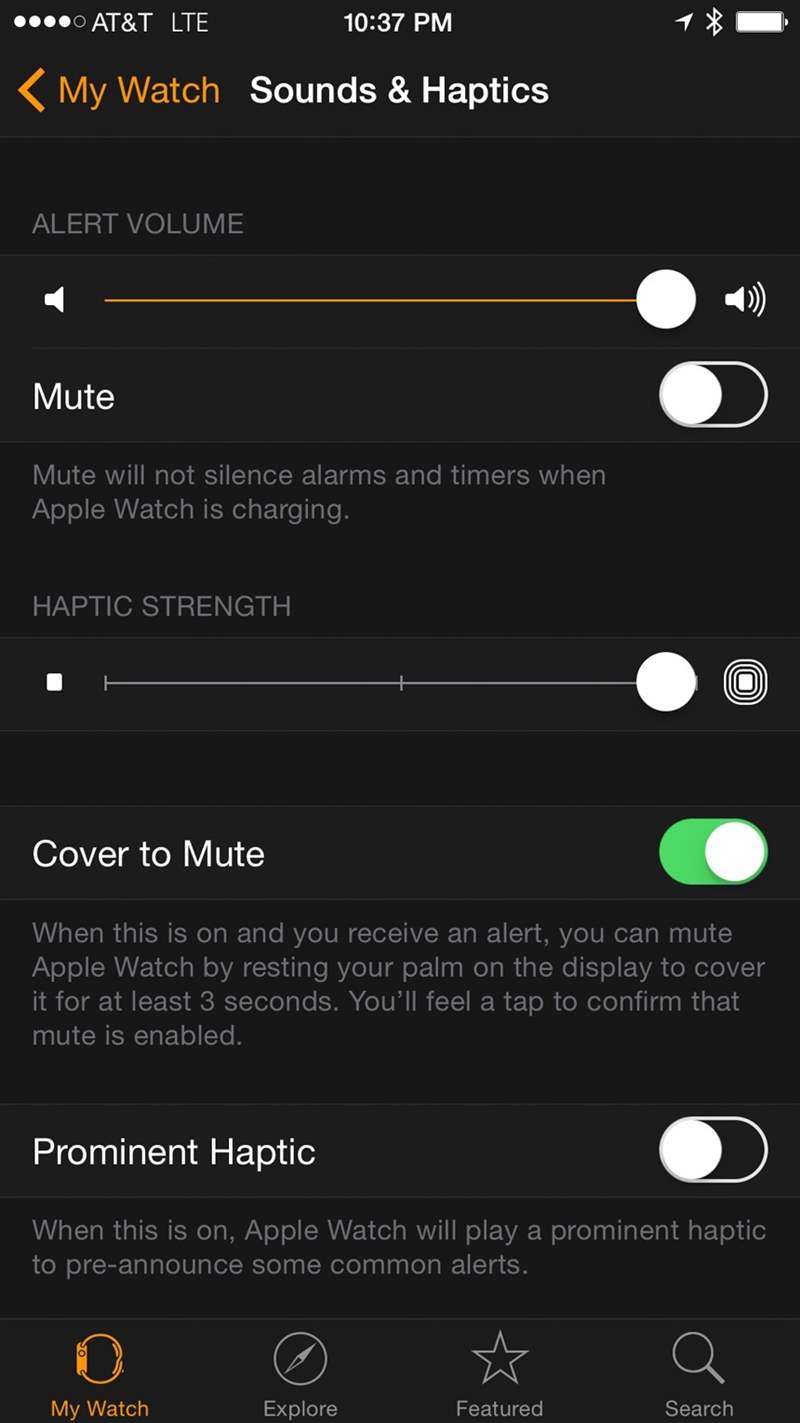Screen dimensions: 800x1423
Task: Select the My Watch tab
Action: click(99, 1375)
